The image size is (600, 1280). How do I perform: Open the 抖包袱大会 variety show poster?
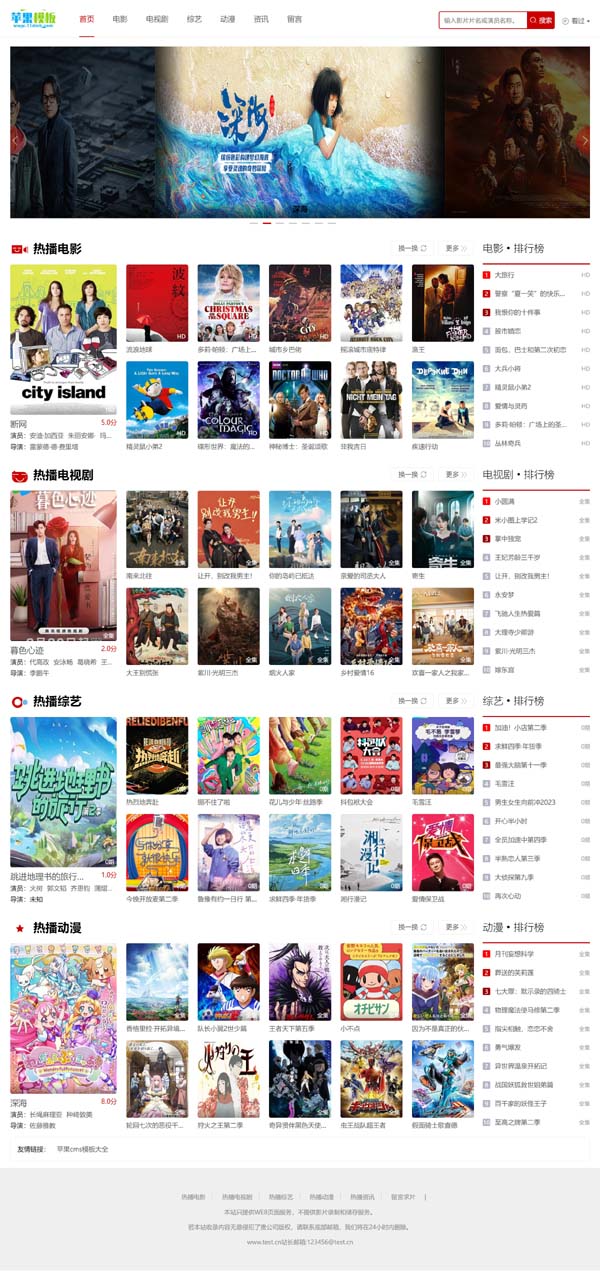tap(371, 755)
